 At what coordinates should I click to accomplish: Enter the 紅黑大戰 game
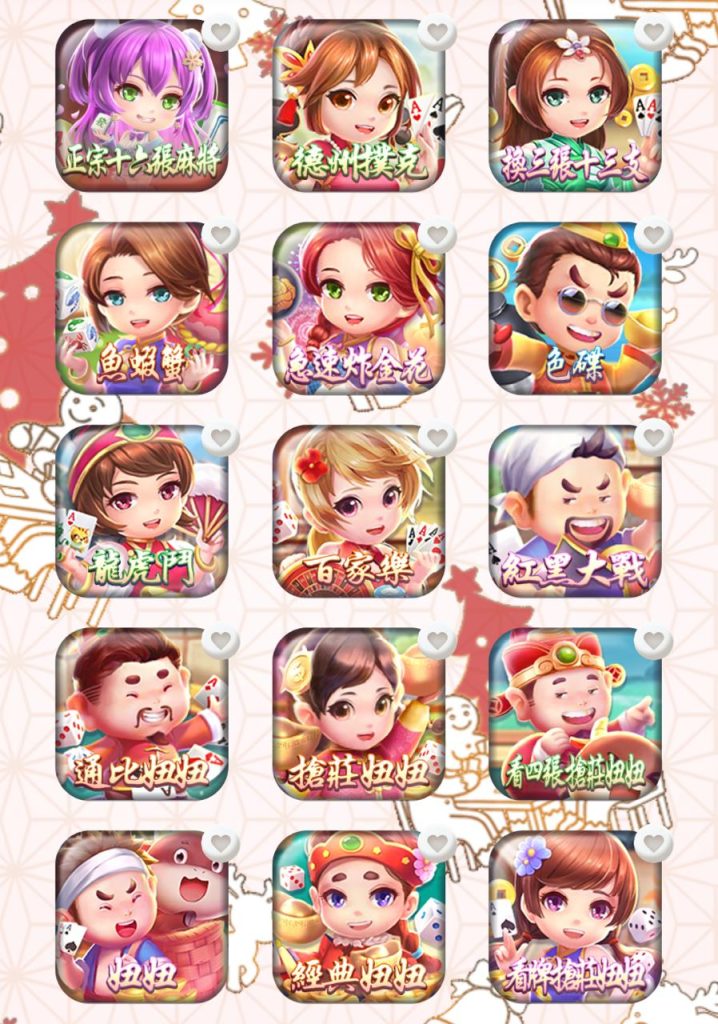pyautogui.click(x=575, y=511)
